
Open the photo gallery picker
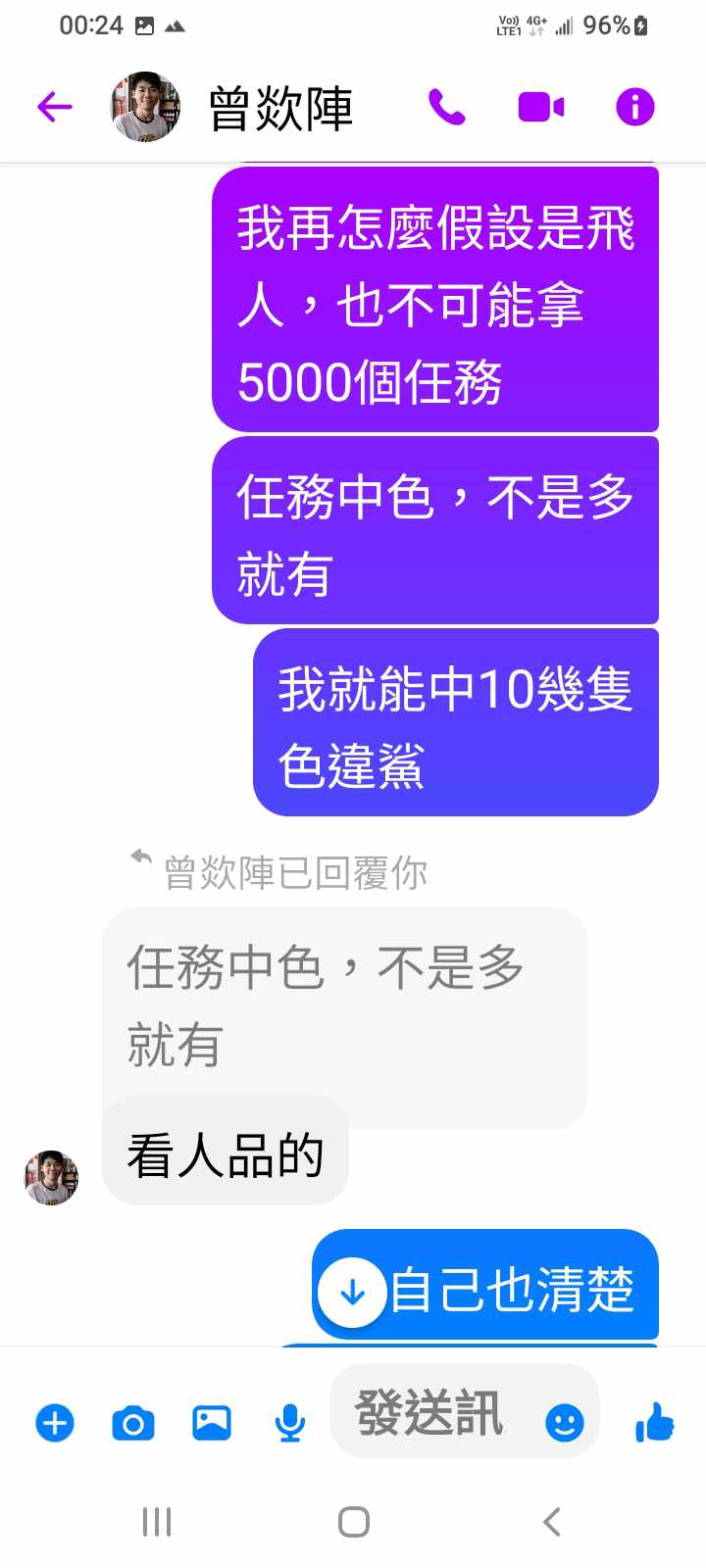point(212,1423)
